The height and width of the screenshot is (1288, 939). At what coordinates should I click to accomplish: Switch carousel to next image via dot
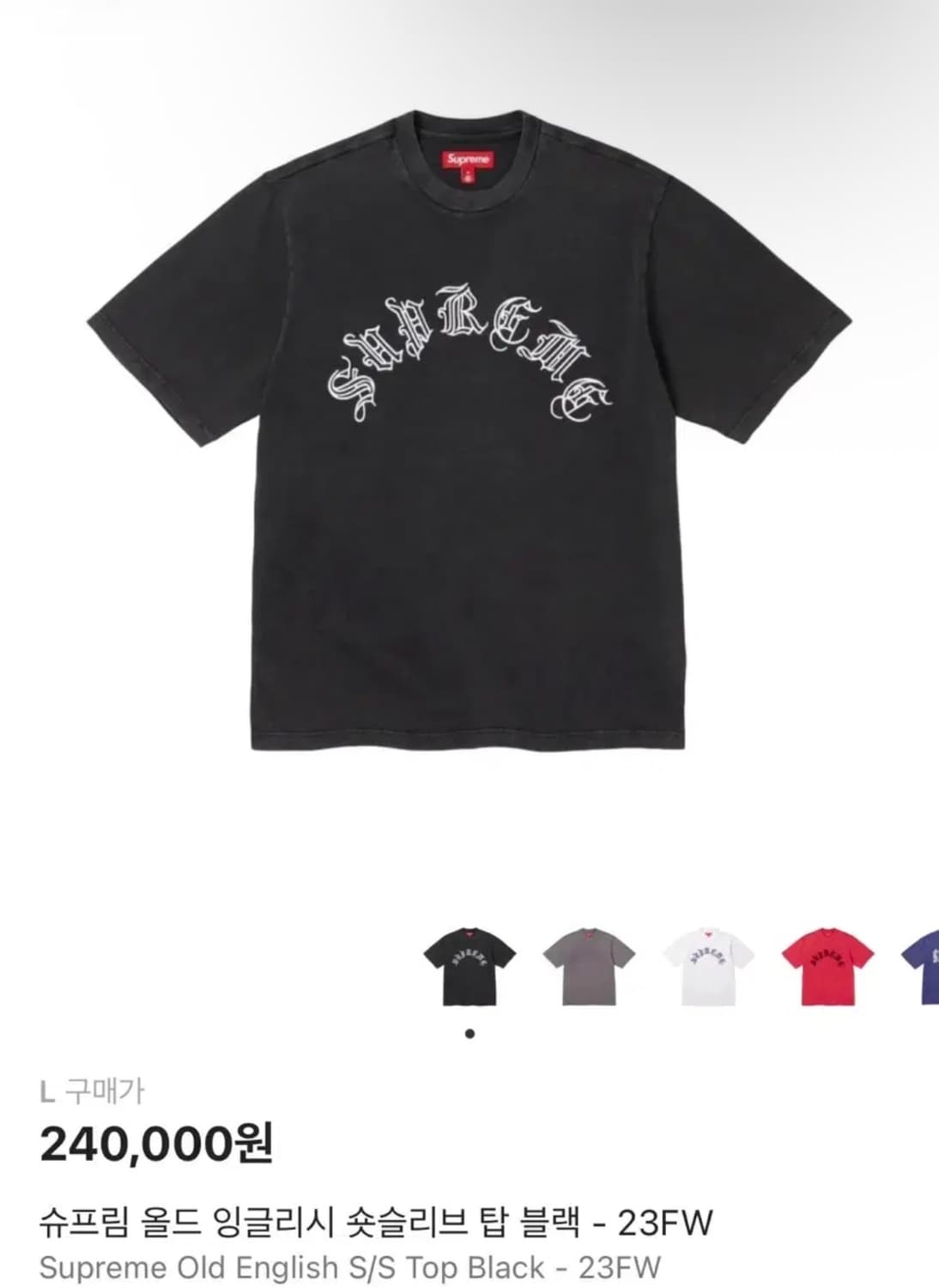pyautogui.click(x=470, y=1034)
